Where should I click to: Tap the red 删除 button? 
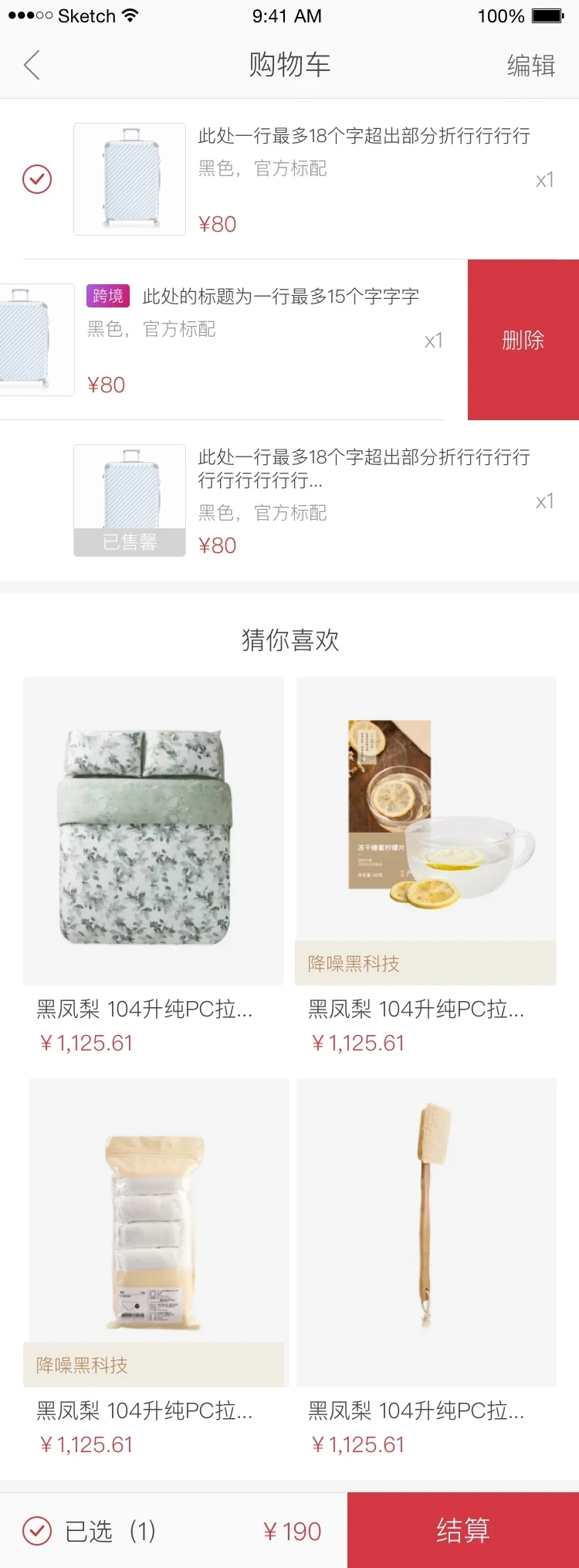[x=523, y=340]
